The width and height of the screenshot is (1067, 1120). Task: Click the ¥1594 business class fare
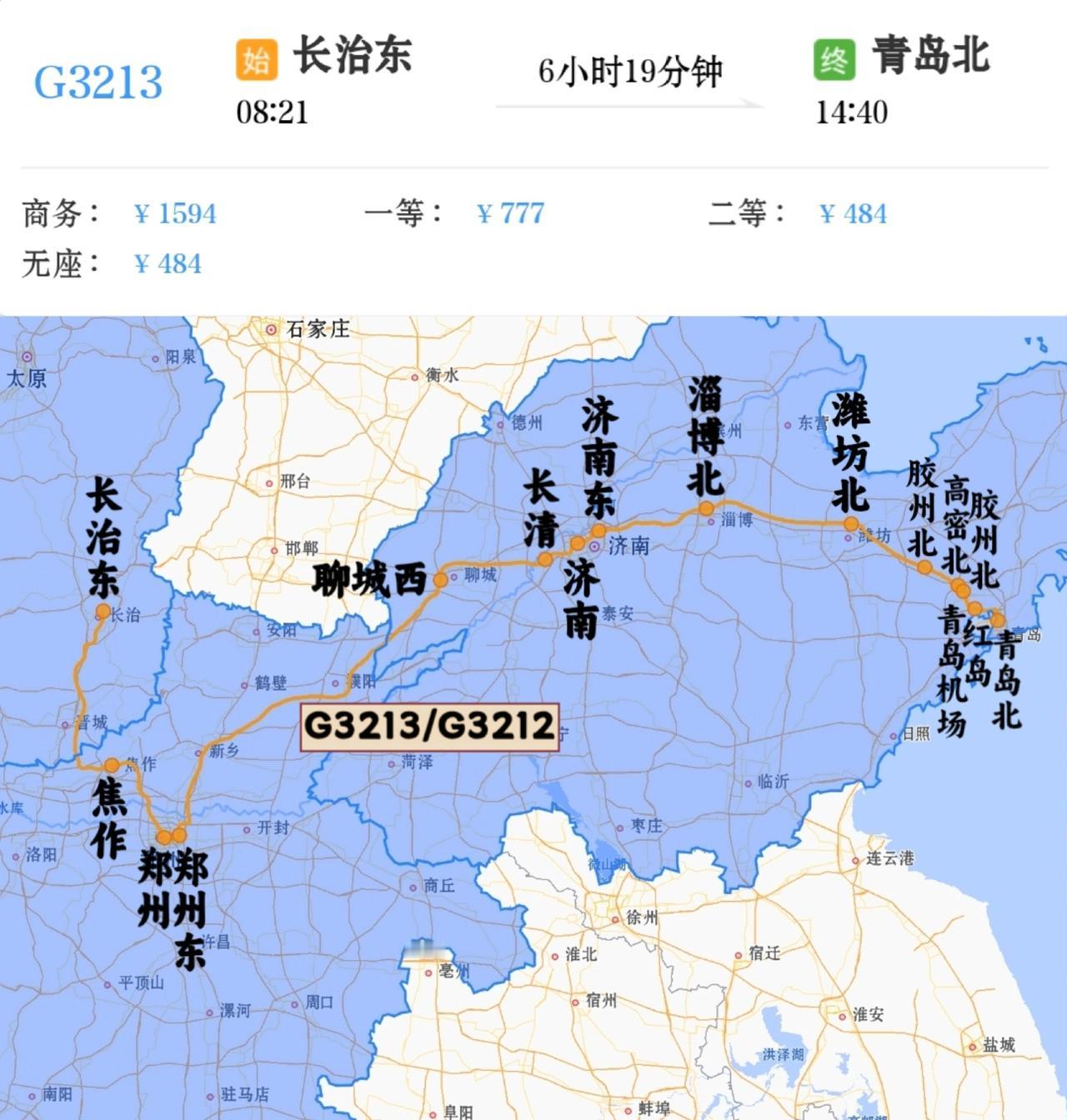tap(178, 213)
